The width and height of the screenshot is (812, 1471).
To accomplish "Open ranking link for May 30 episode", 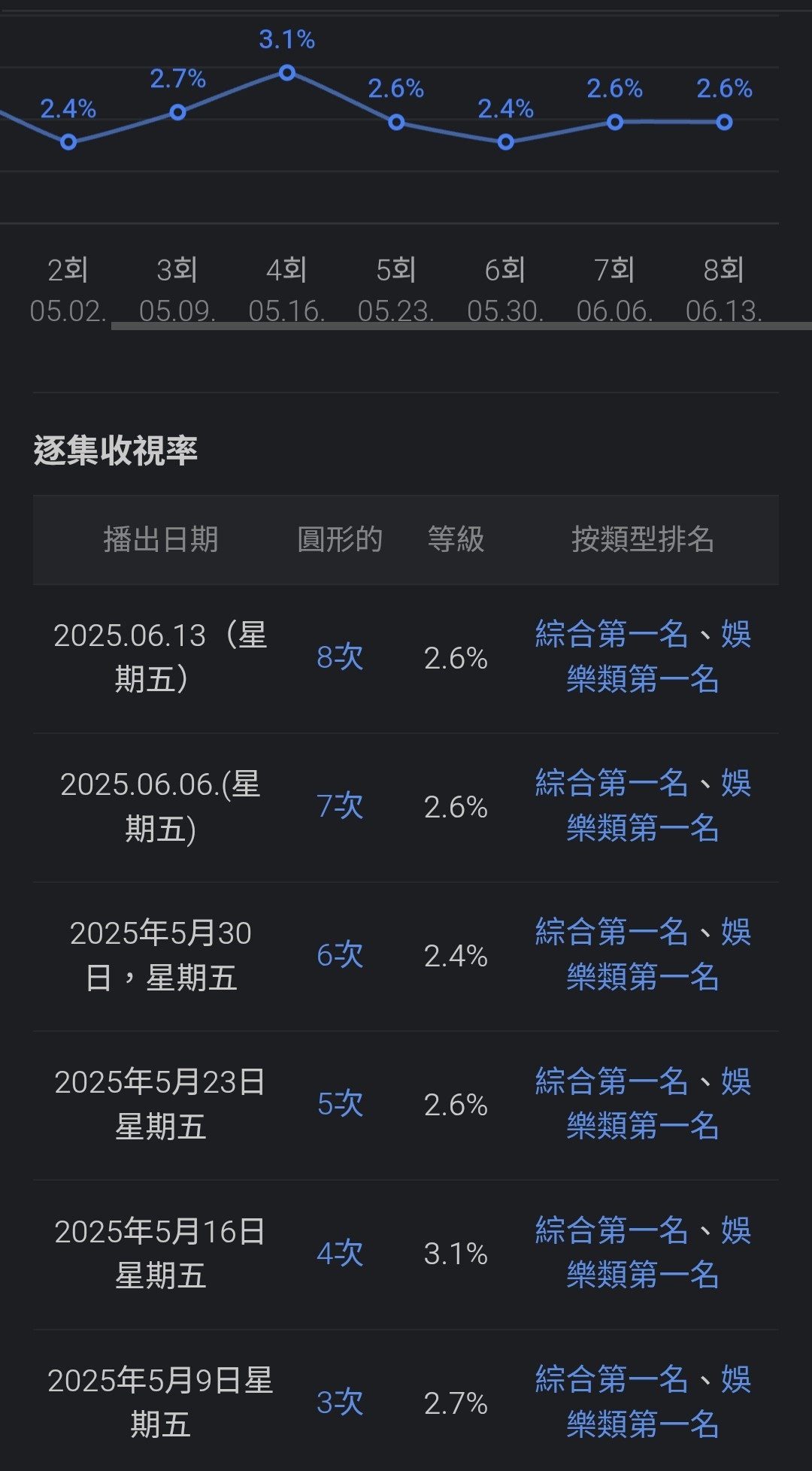I will 643,954.
